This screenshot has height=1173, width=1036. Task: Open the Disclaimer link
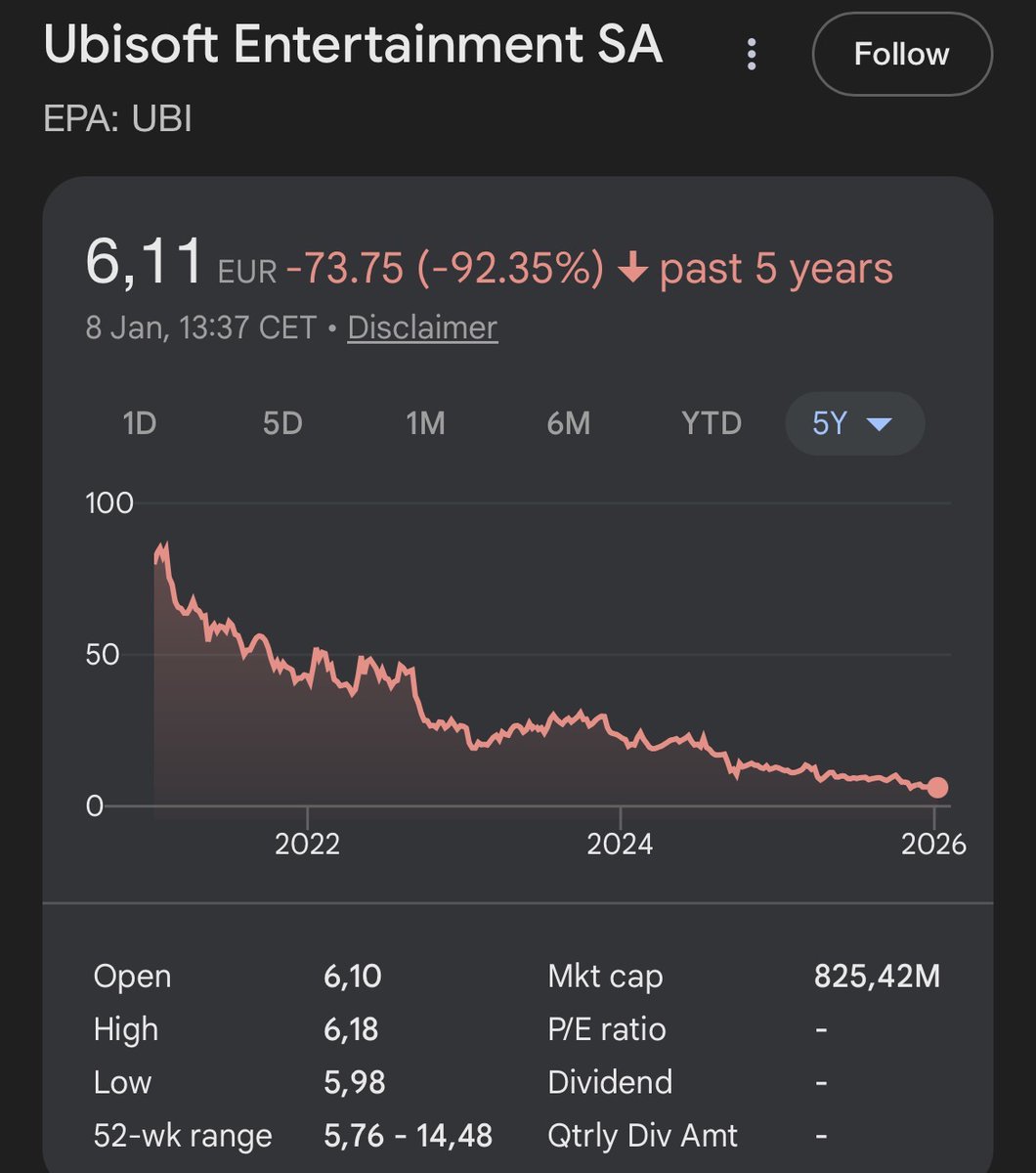pyautogui.click(x=422, y=327)
